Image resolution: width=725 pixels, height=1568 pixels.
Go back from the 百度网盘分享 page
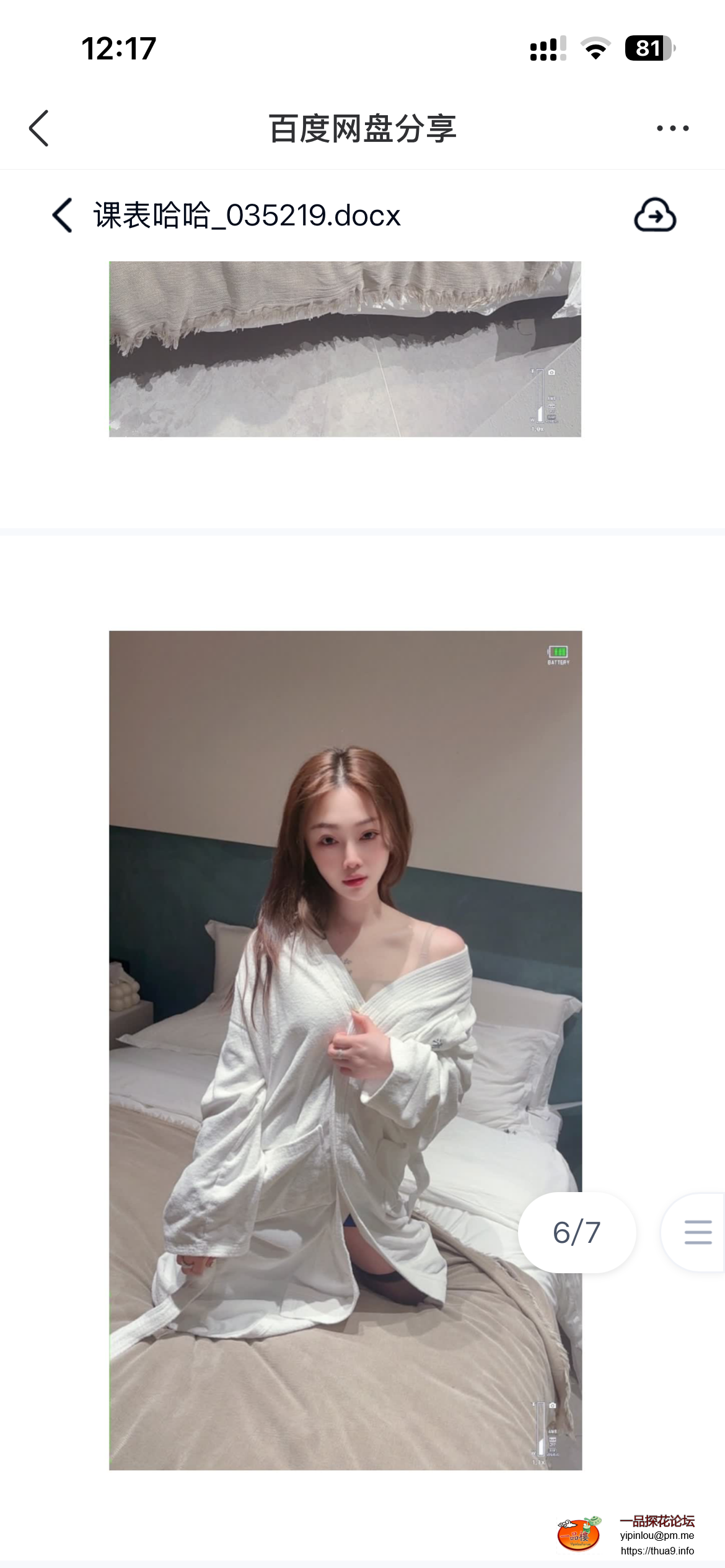(x=39, y=128)
